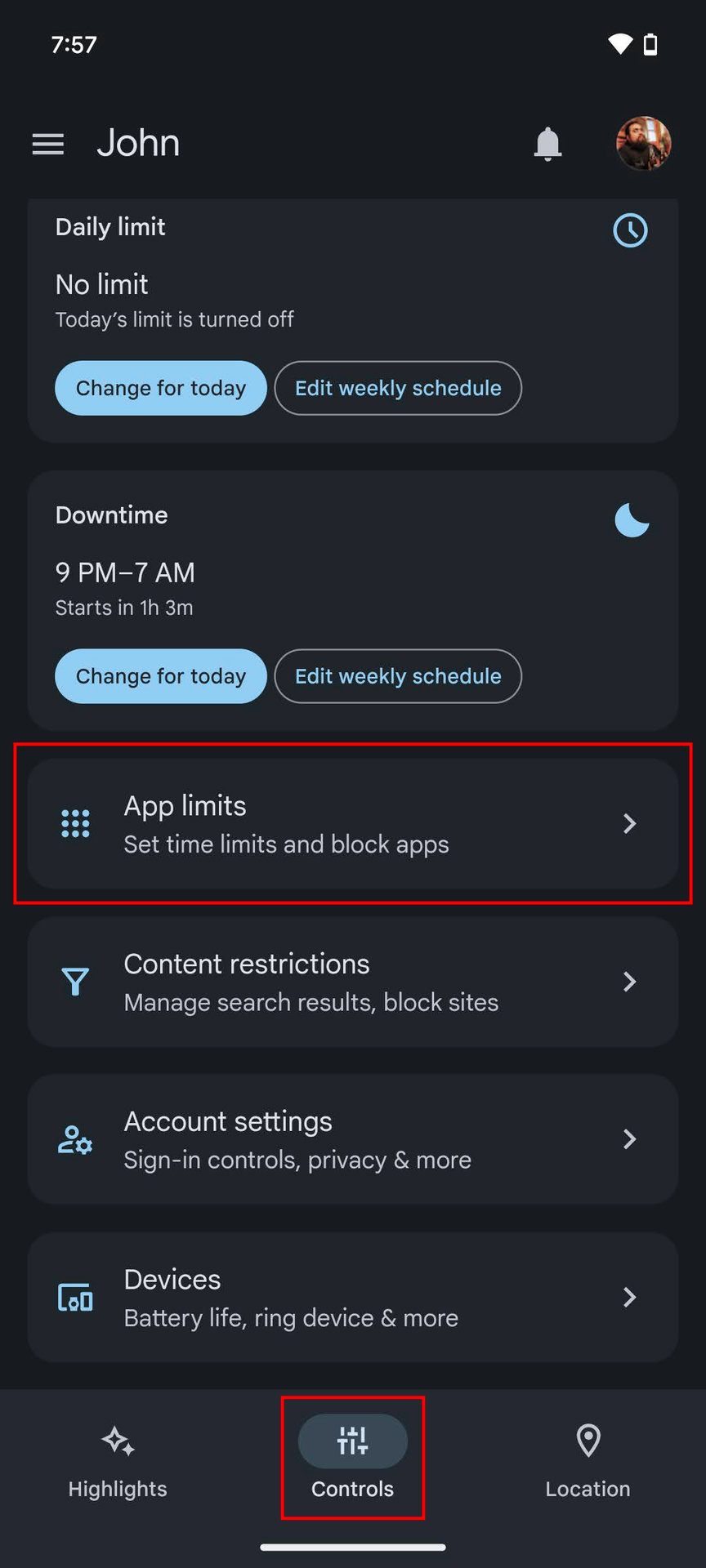Change today's daily limit
The image size is (706, 1568).
tap(161, 388)
